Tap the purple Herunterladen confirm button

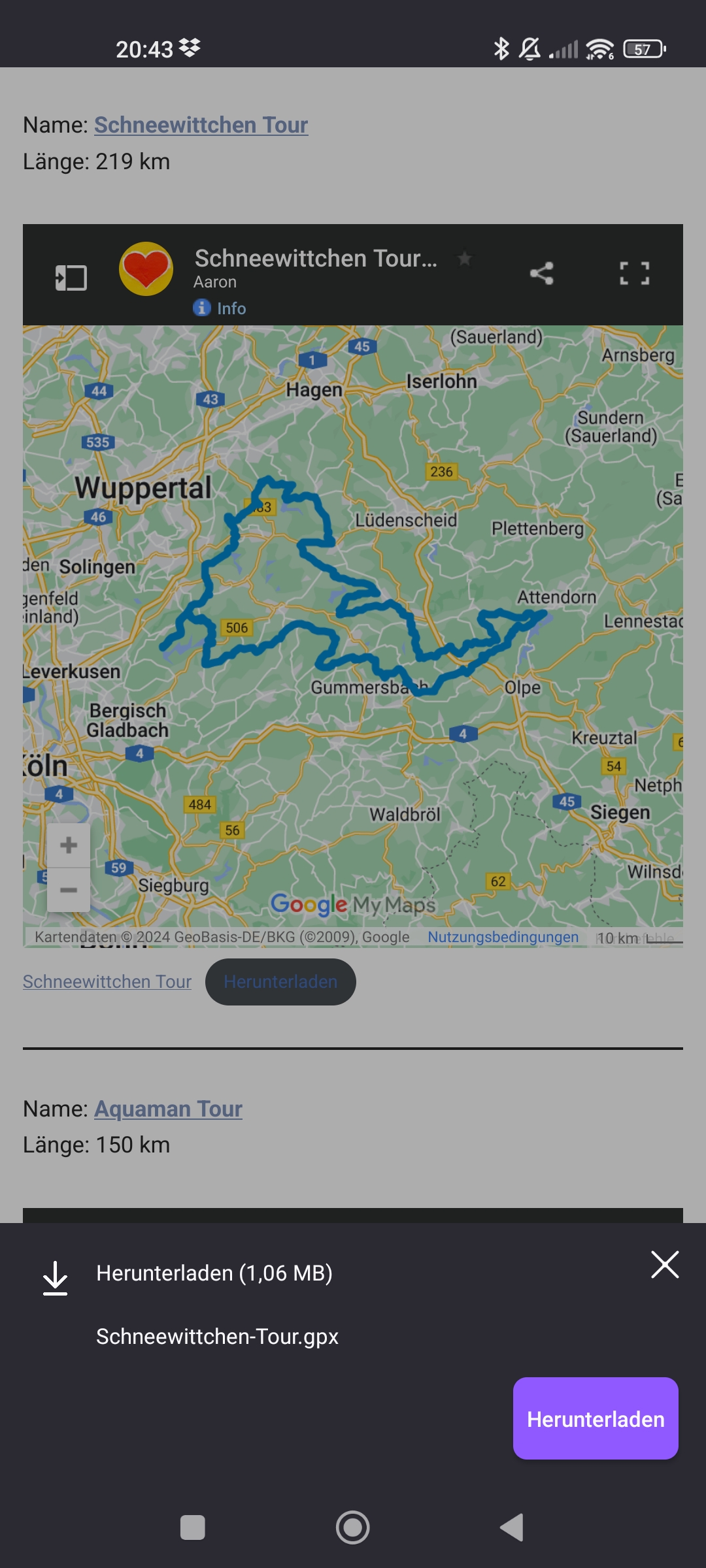coord(596,1418)
